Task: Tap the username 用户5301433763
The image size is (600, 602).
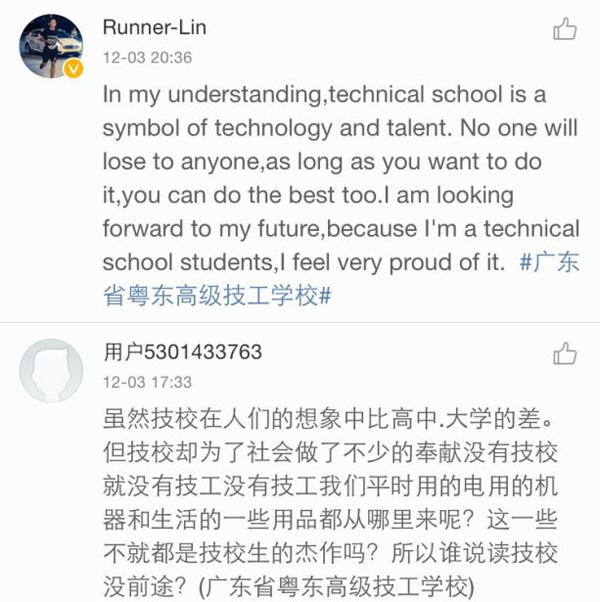Action: point(182,352)
